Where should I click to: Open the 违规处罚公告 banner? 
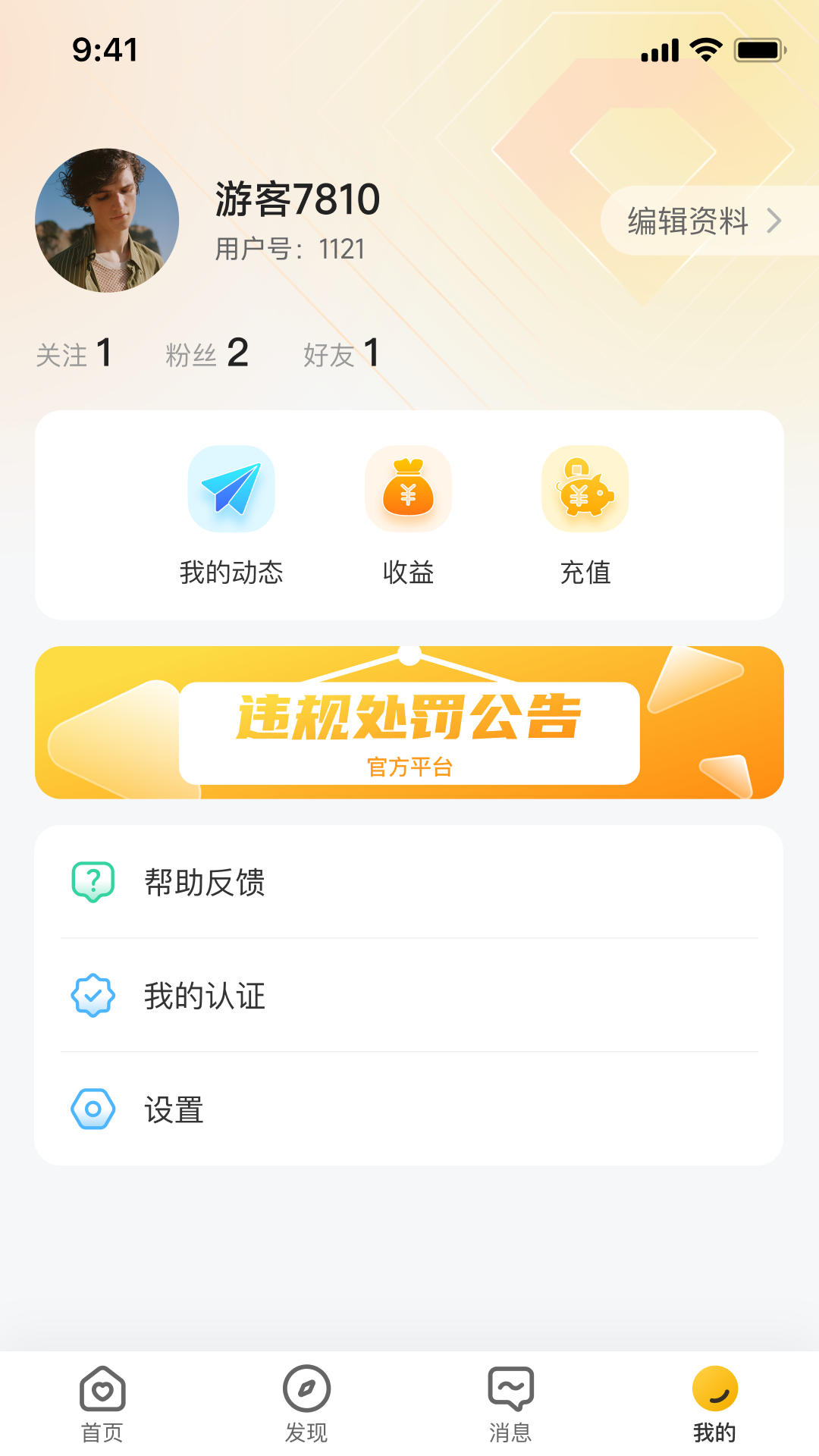(x=409, y=723)
